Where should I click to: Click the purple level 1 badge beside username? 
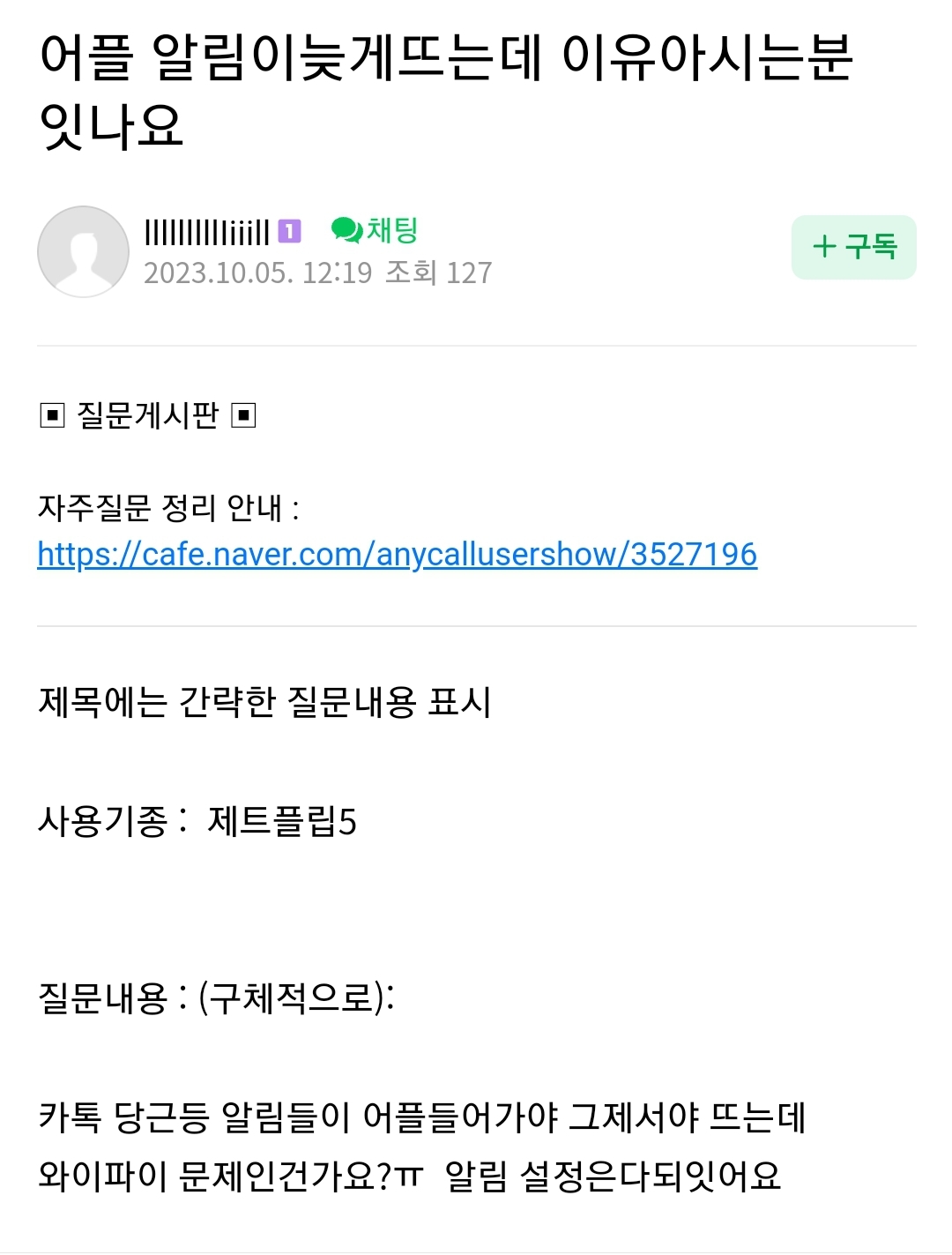click(289, 230)
